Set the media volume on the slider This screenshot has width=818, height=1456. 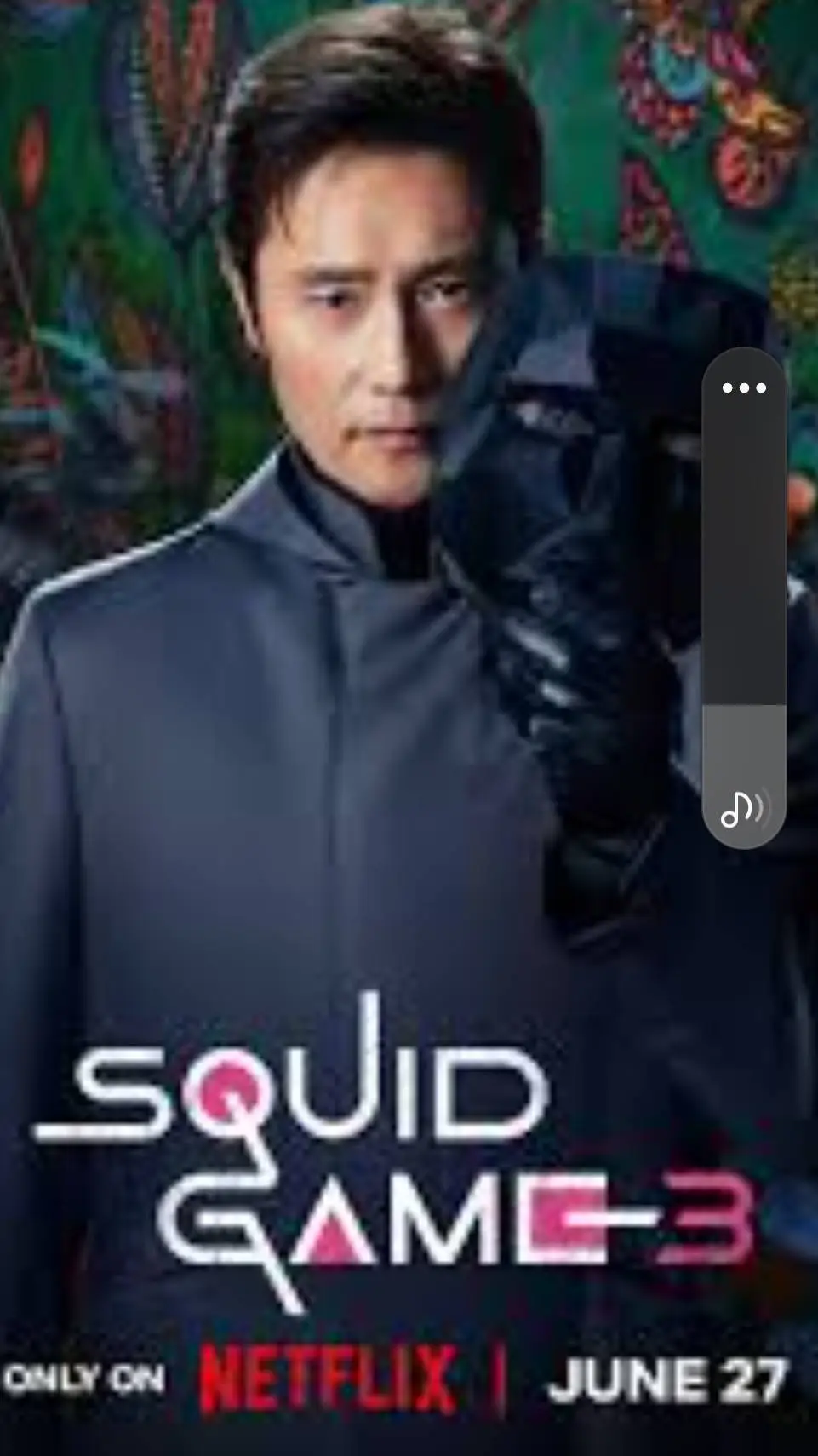744,703
